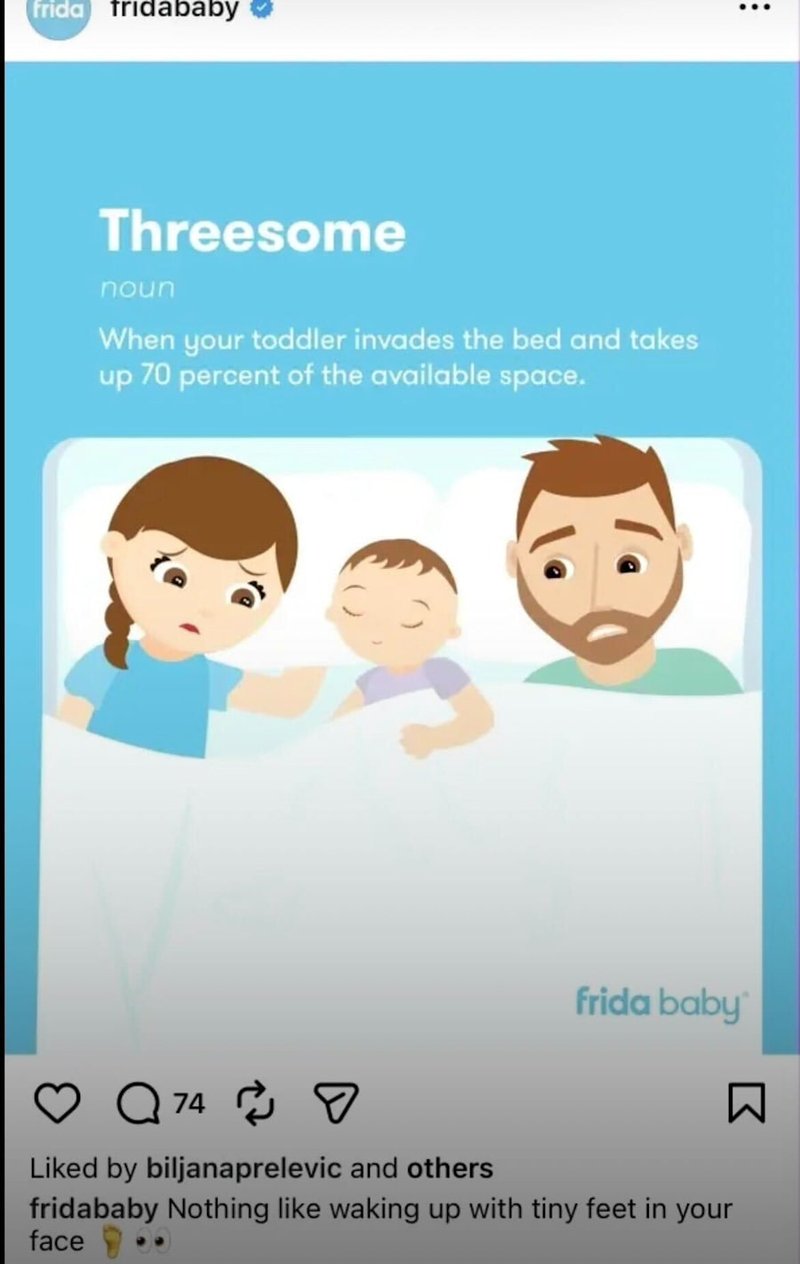Like the fridababy post with the heart icon
Image resolution: width=800 pixels, height=1264 pixels.
(x=57, y=1103)
